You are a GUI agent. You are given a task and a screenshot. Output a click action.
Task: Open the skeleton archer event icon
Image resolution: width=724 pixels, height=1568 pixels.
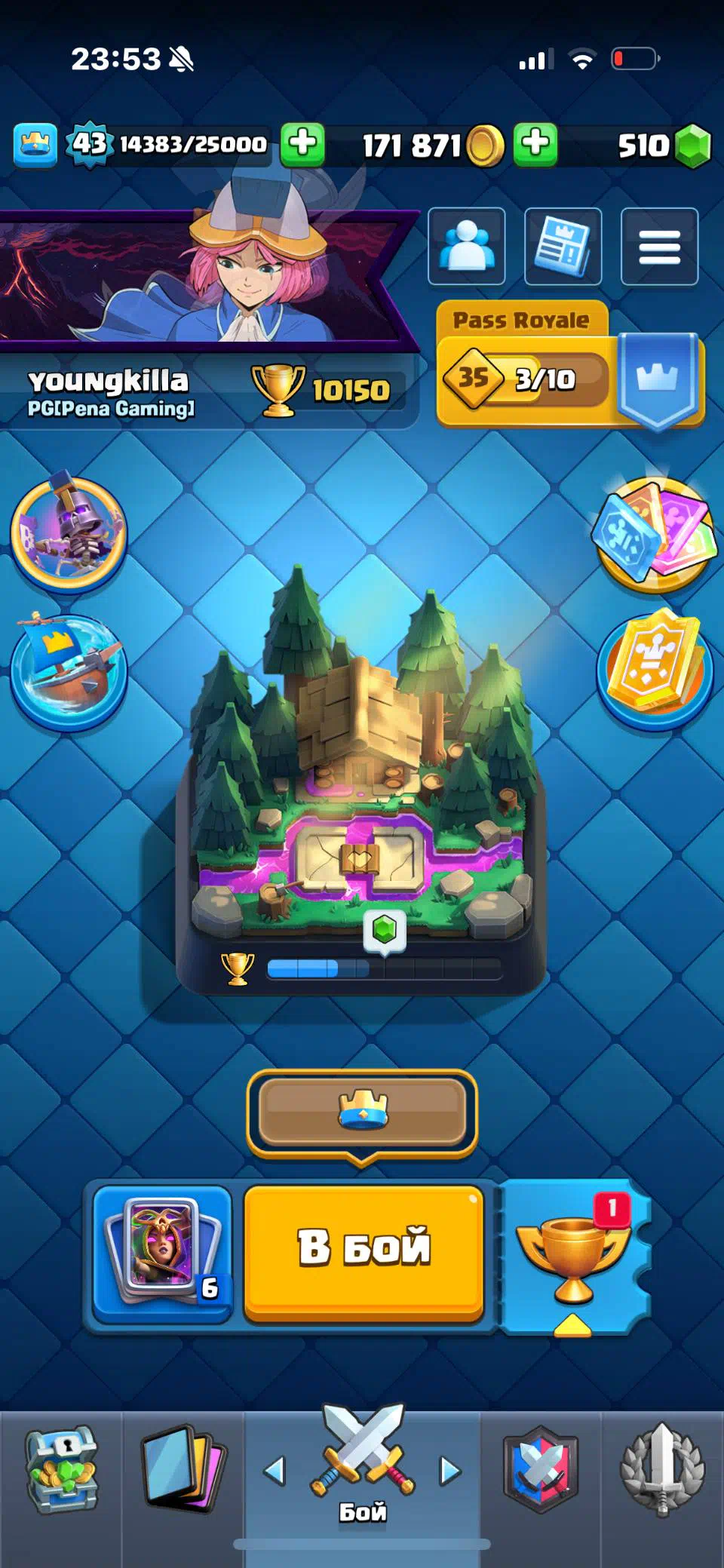tap(69, 532)
